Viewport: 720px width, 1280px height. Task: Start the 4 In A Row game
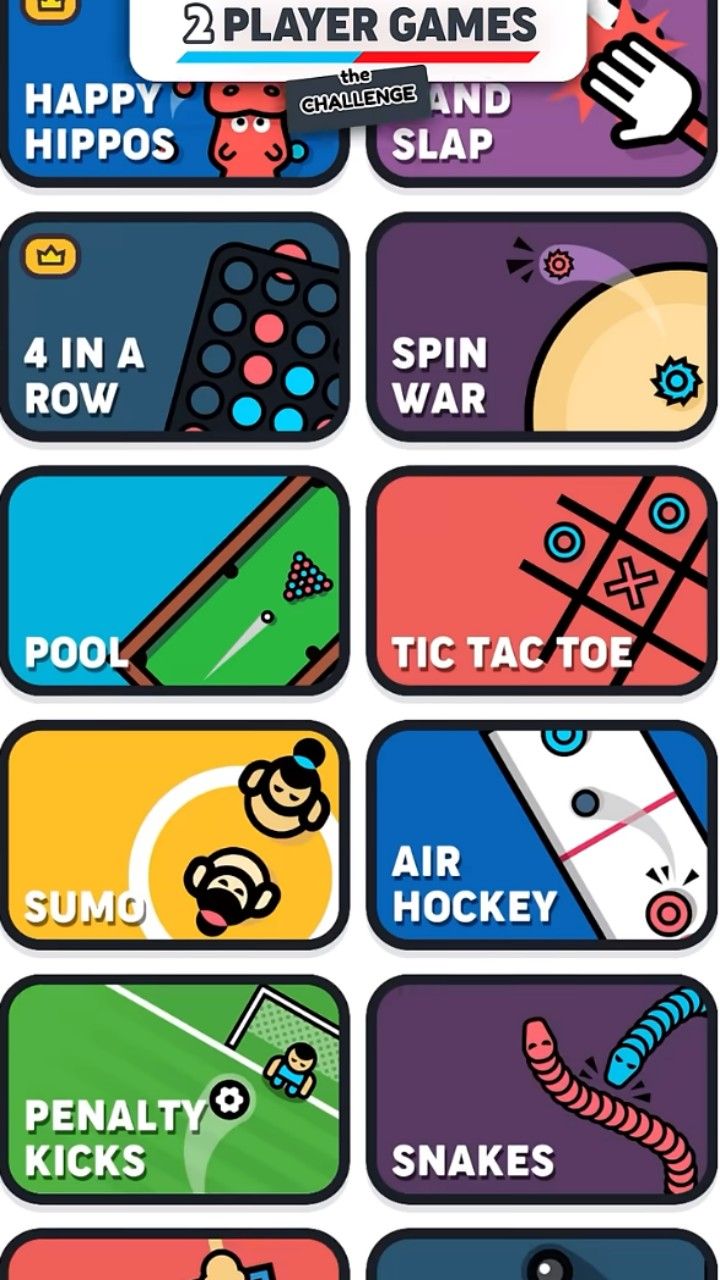click(175, 327)
